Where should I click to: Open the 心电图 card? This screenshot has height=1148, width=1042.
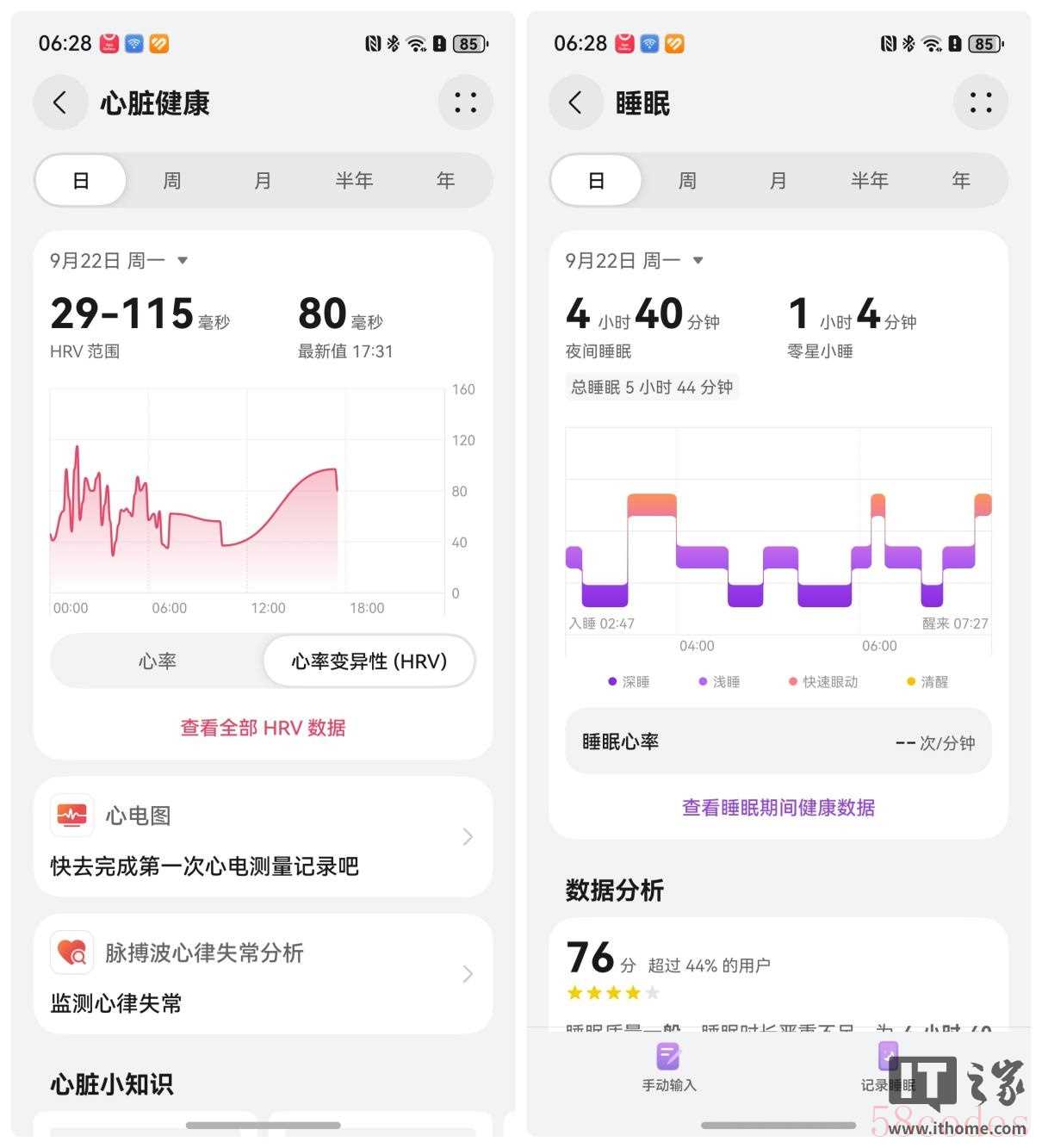(x=263, y=837)
